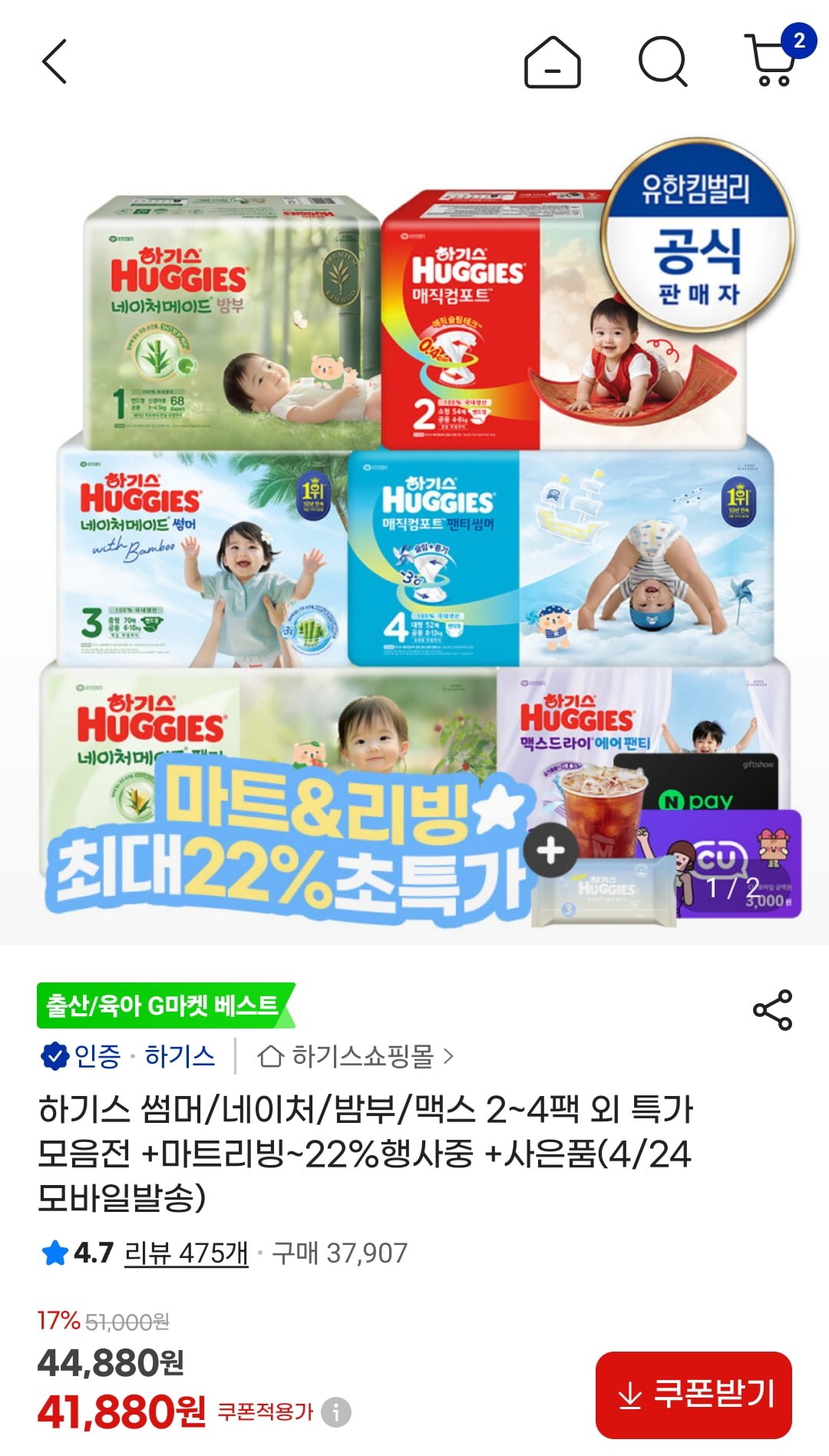Tap the coupon download button
This screenshot has height=1456, width=829.
coord(693,1395)
